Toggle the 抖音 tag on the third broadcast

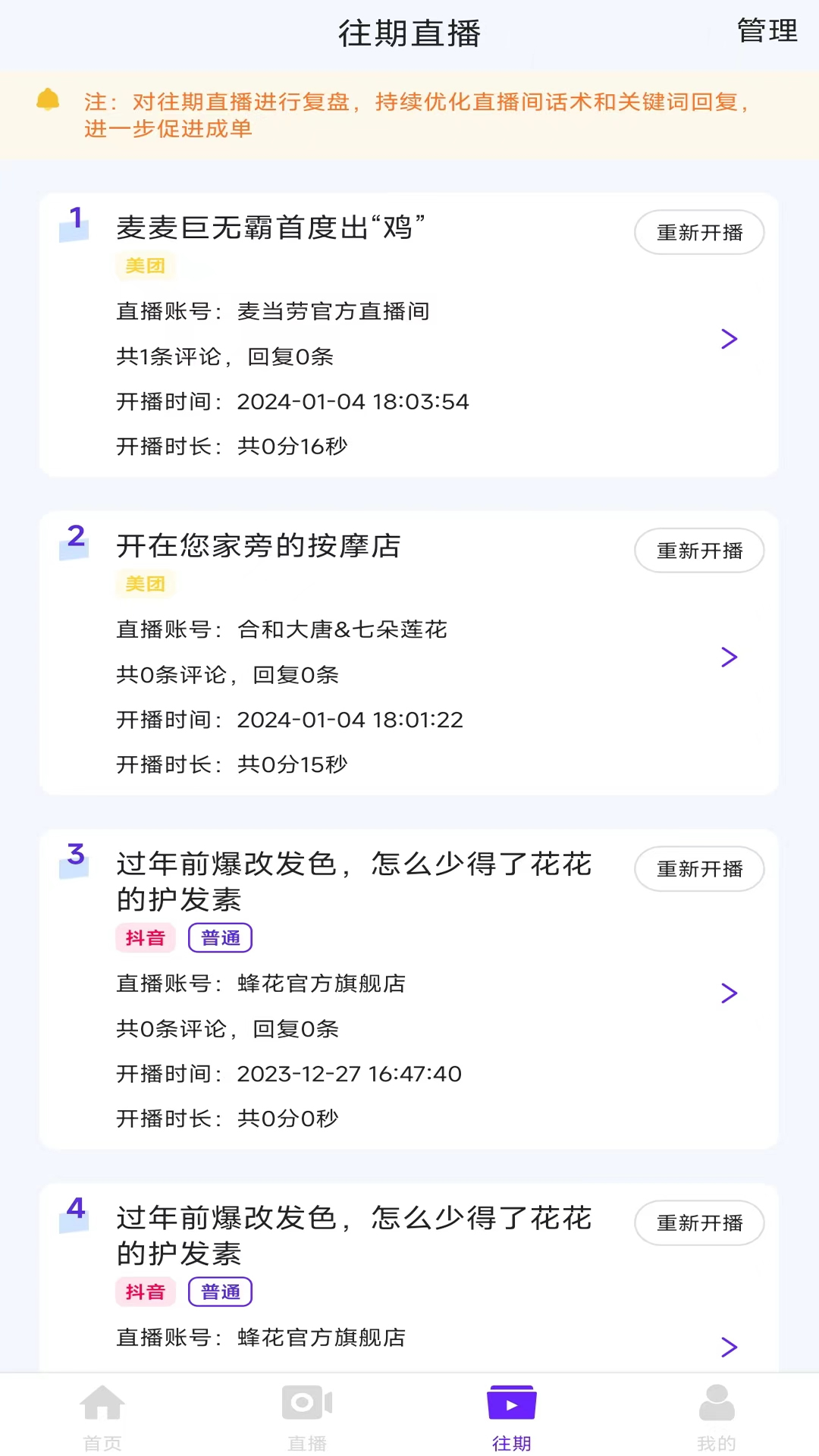[145, 937]
